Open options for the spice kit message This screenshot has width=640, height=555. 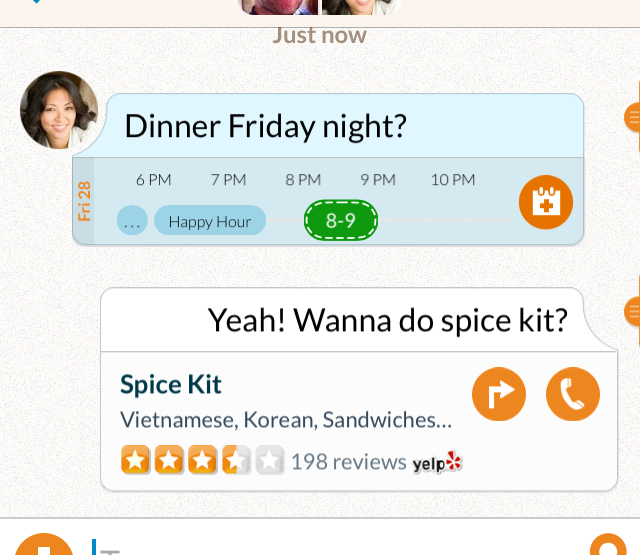632,312
